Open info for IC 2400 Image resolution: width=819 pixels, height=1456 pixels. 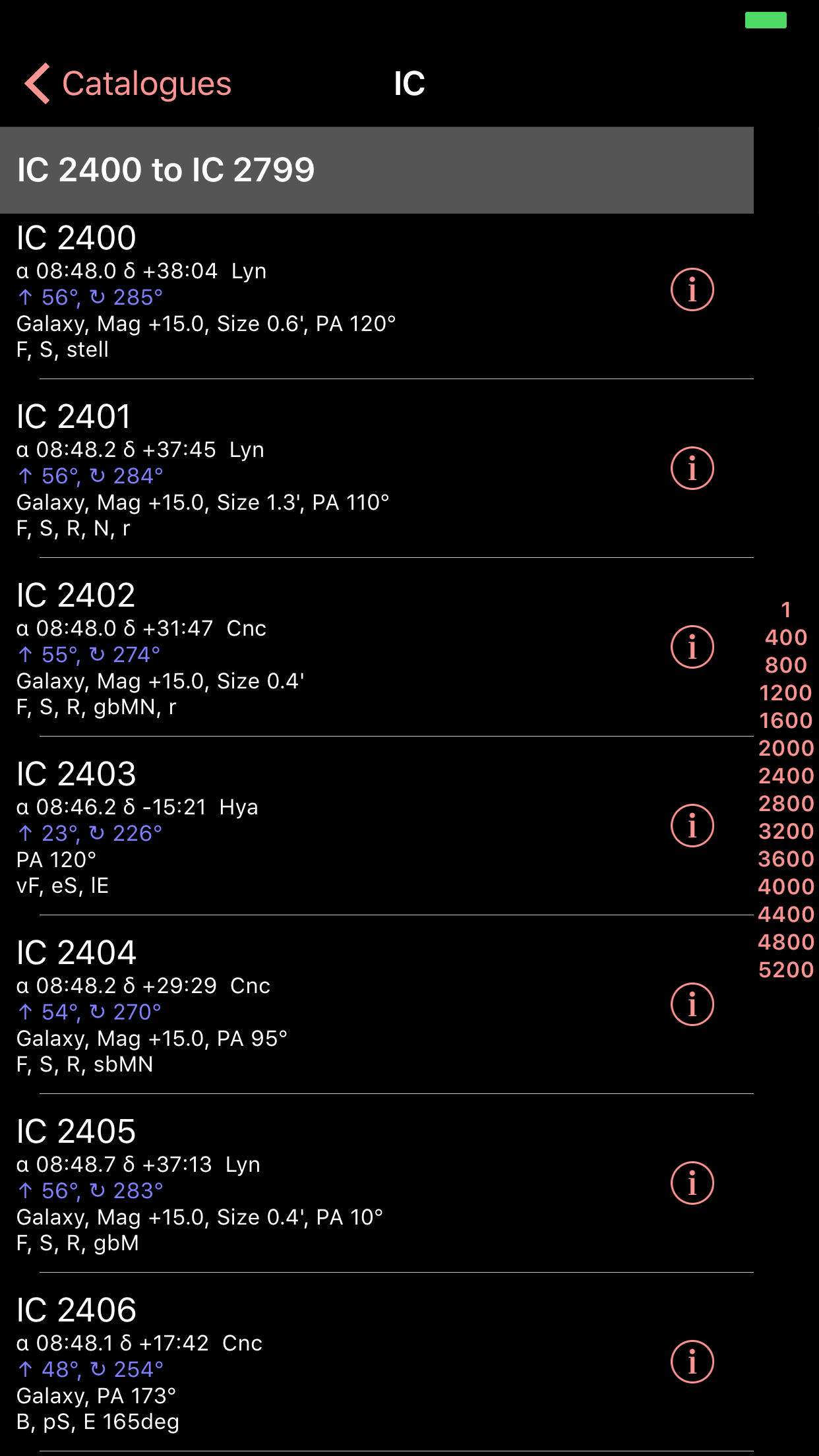coord(692,289)
